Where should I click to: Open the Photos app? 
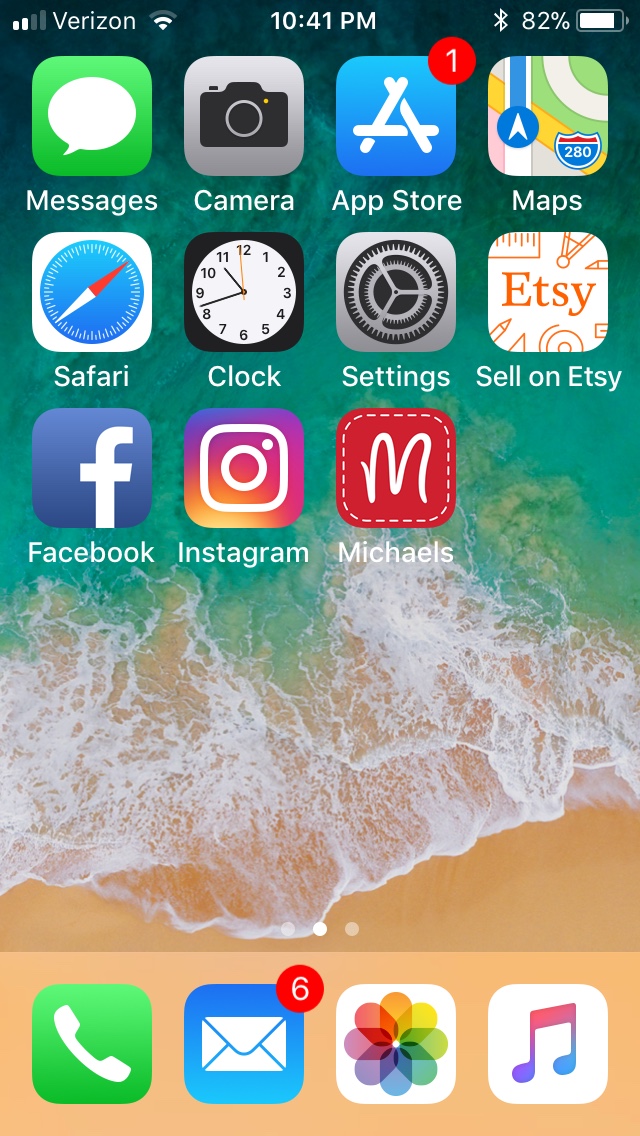tap(396, 1044)
